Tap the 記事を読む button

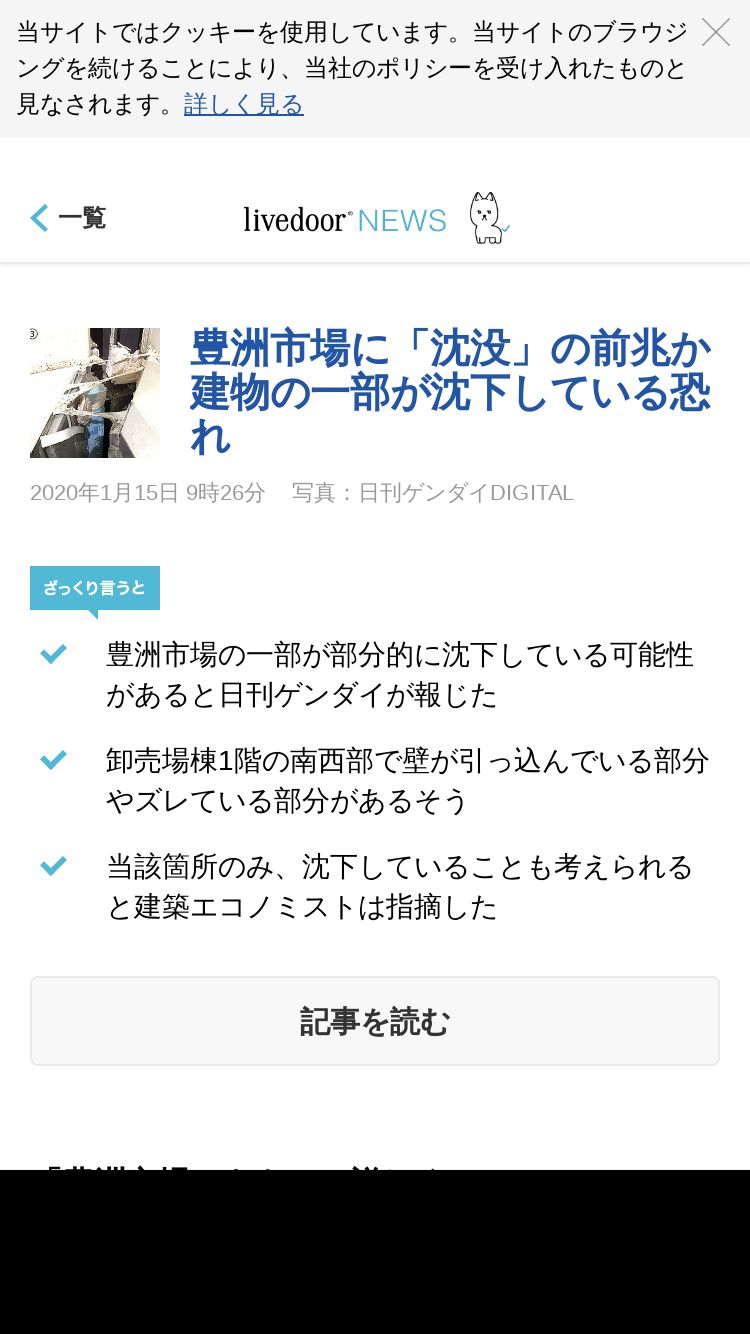pyautogui.click(x=375, y=1021)
